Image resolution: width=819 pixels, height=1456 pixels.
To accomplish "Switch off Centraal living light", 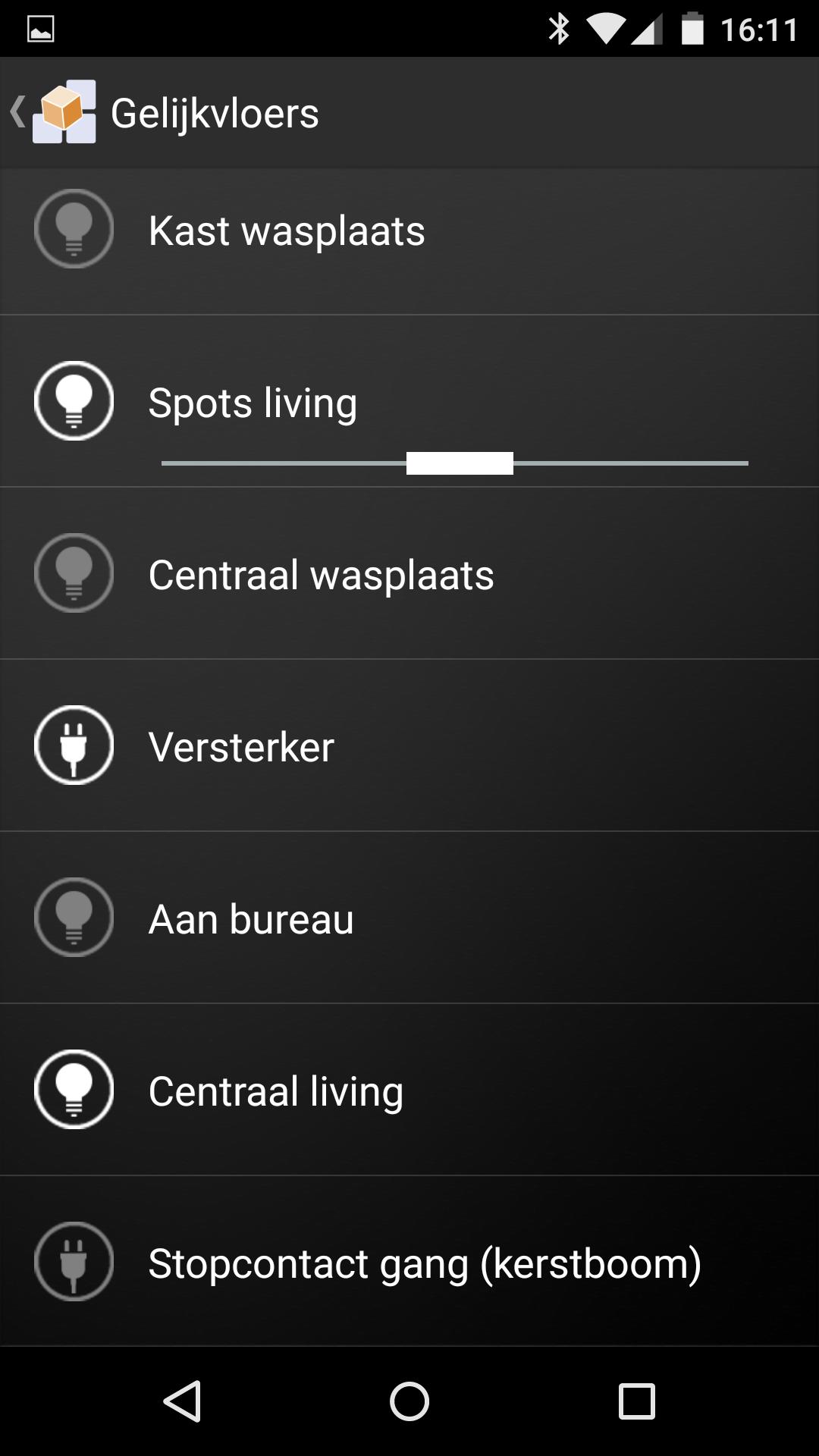I will click(x=74, y=1090).
